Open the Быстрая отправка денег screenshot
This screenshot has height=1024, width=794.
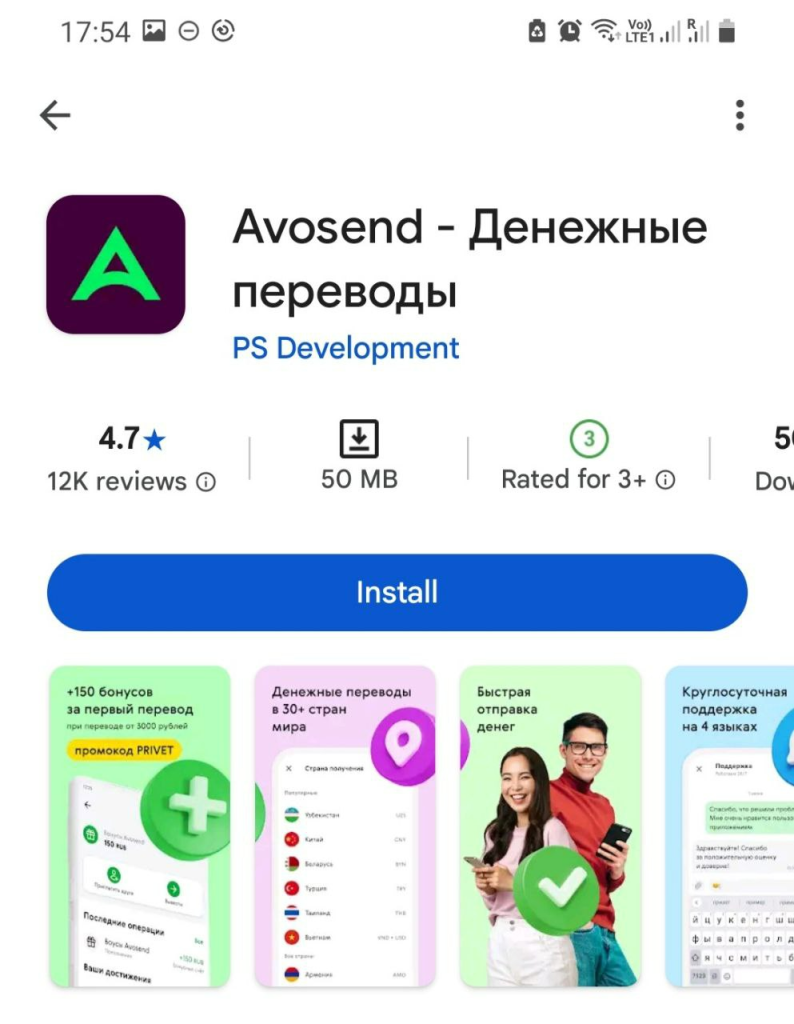coord(550,826)
